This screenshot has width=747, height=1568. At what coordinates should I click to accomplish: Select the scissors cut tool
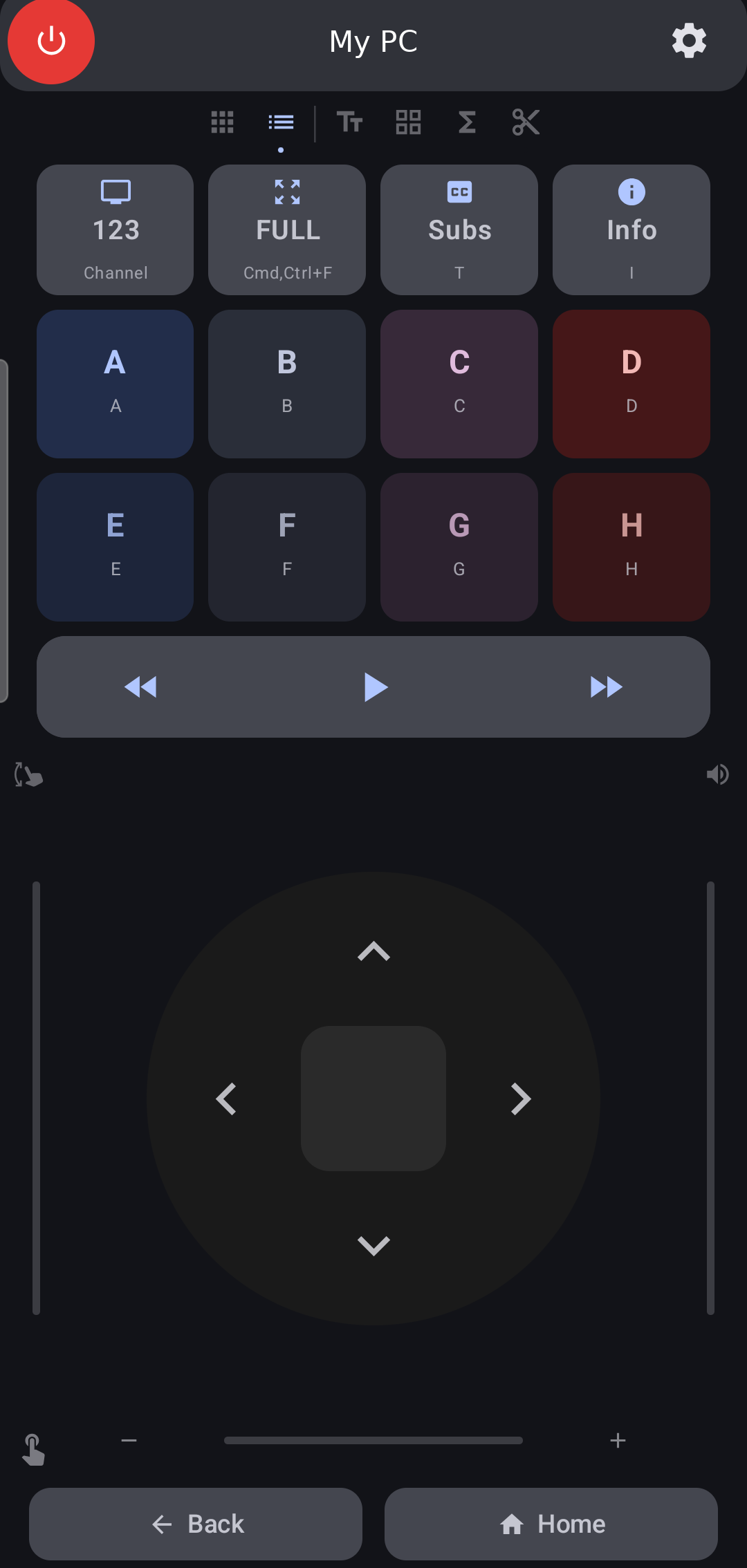(525, 122)
